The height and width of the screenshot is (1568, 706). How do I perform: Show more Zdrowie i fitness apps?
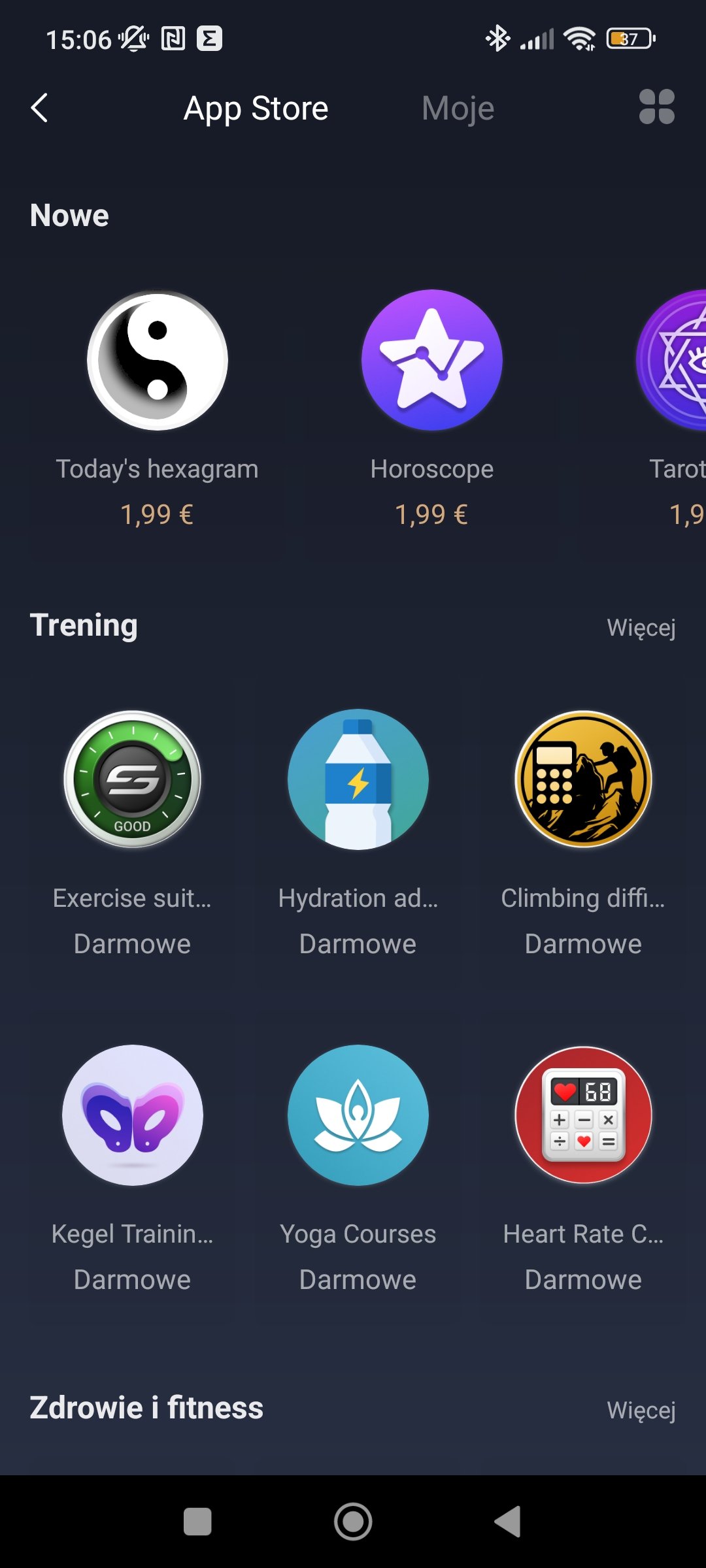pyautogui.click(x=641, y=1410)
